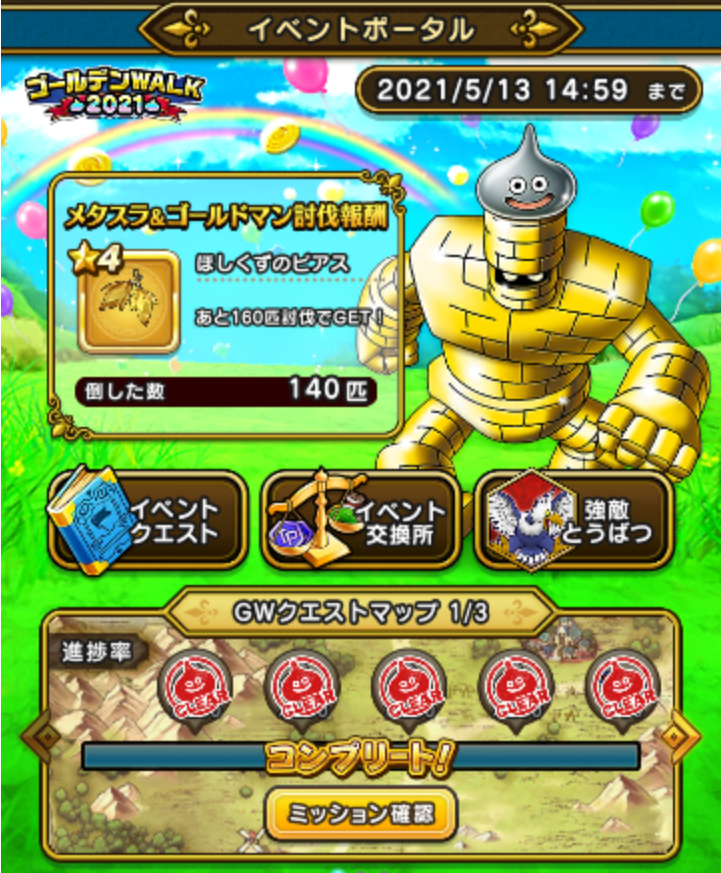The height and width of the screenshot is (873, 721).
Task: Open 強敵とうばつ (strong enemy hunt)
Action: point(574,520)
